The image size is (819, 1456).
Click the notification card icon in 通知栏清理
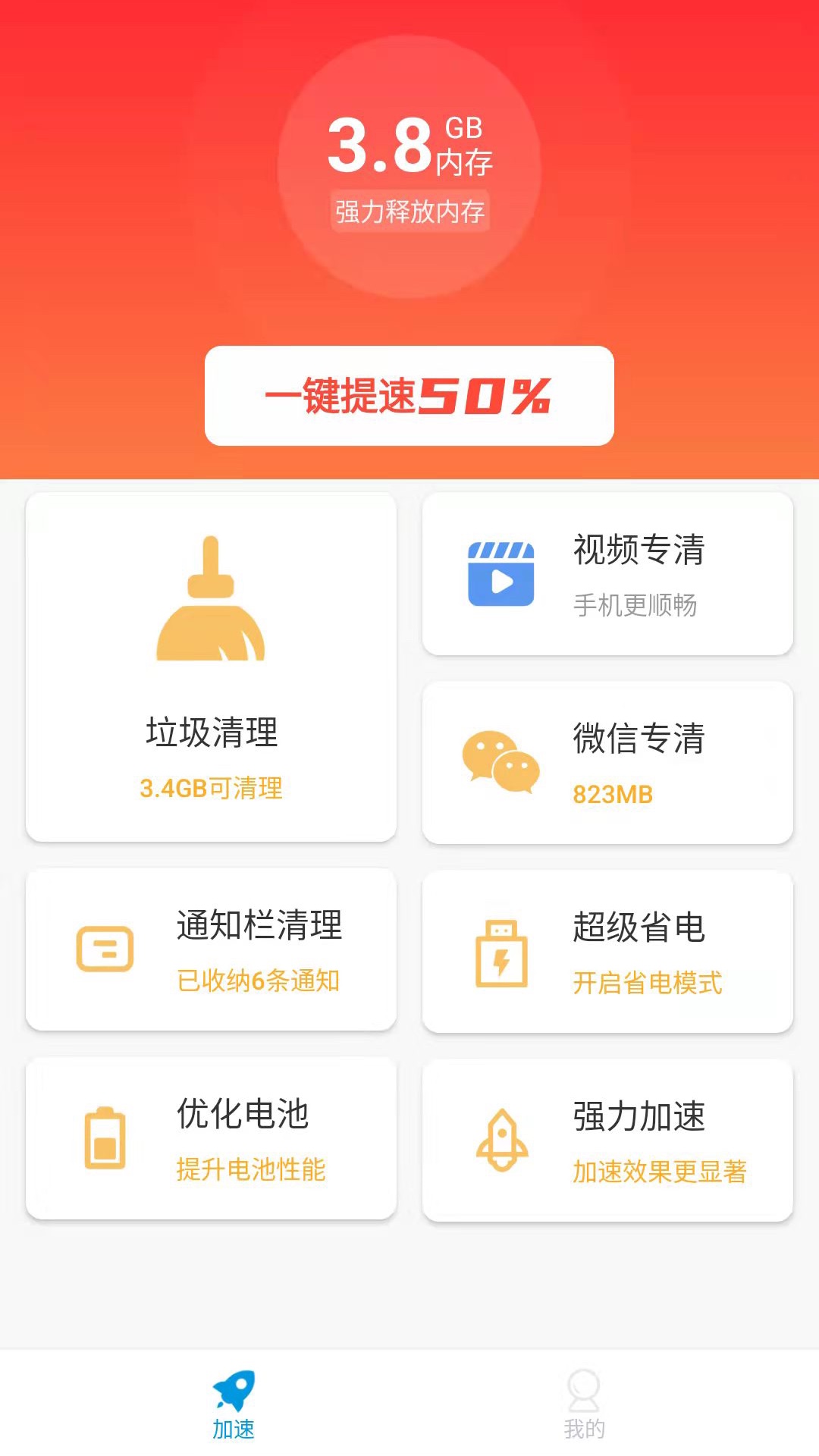(106, 949)
